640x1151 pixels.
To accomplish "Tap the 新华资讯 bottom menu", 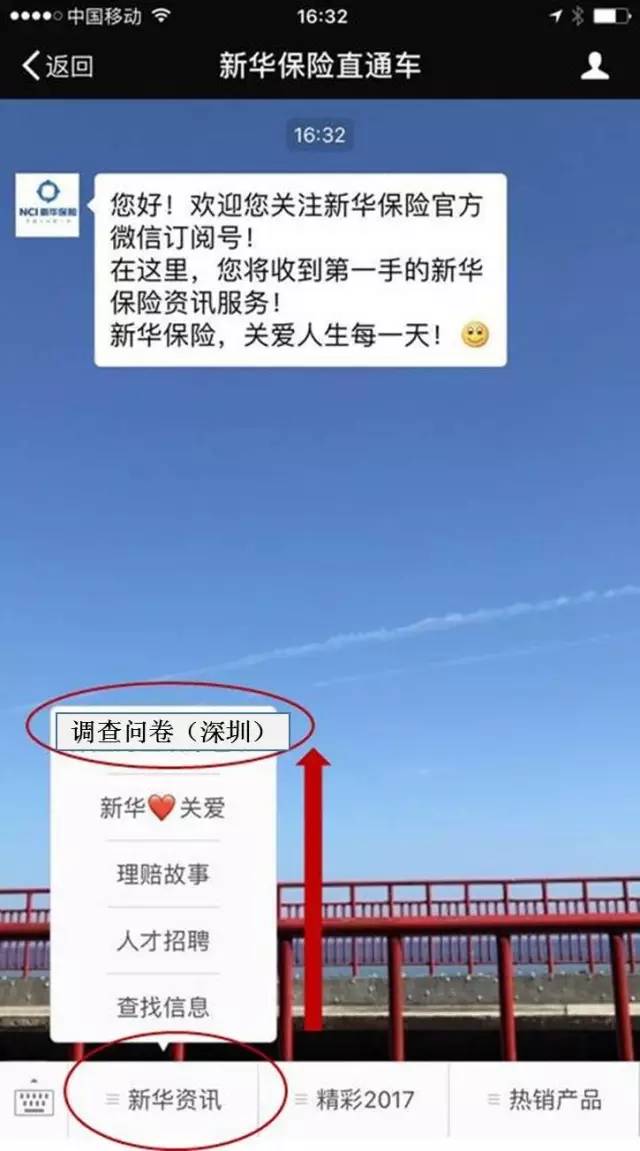I will pyautogui.click(x=163, y=1100).
